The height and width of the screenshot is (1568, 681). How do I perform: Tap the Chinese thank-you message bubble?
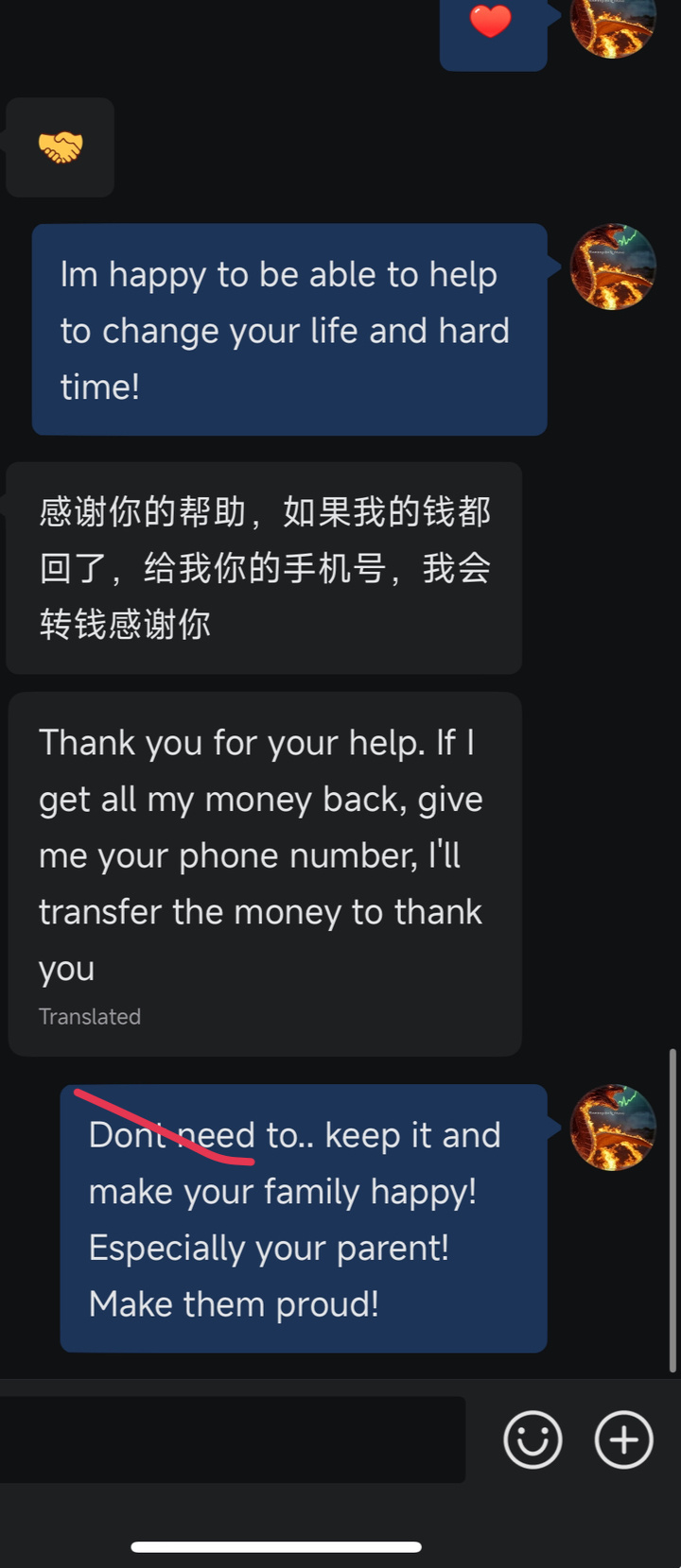point(264,567)
